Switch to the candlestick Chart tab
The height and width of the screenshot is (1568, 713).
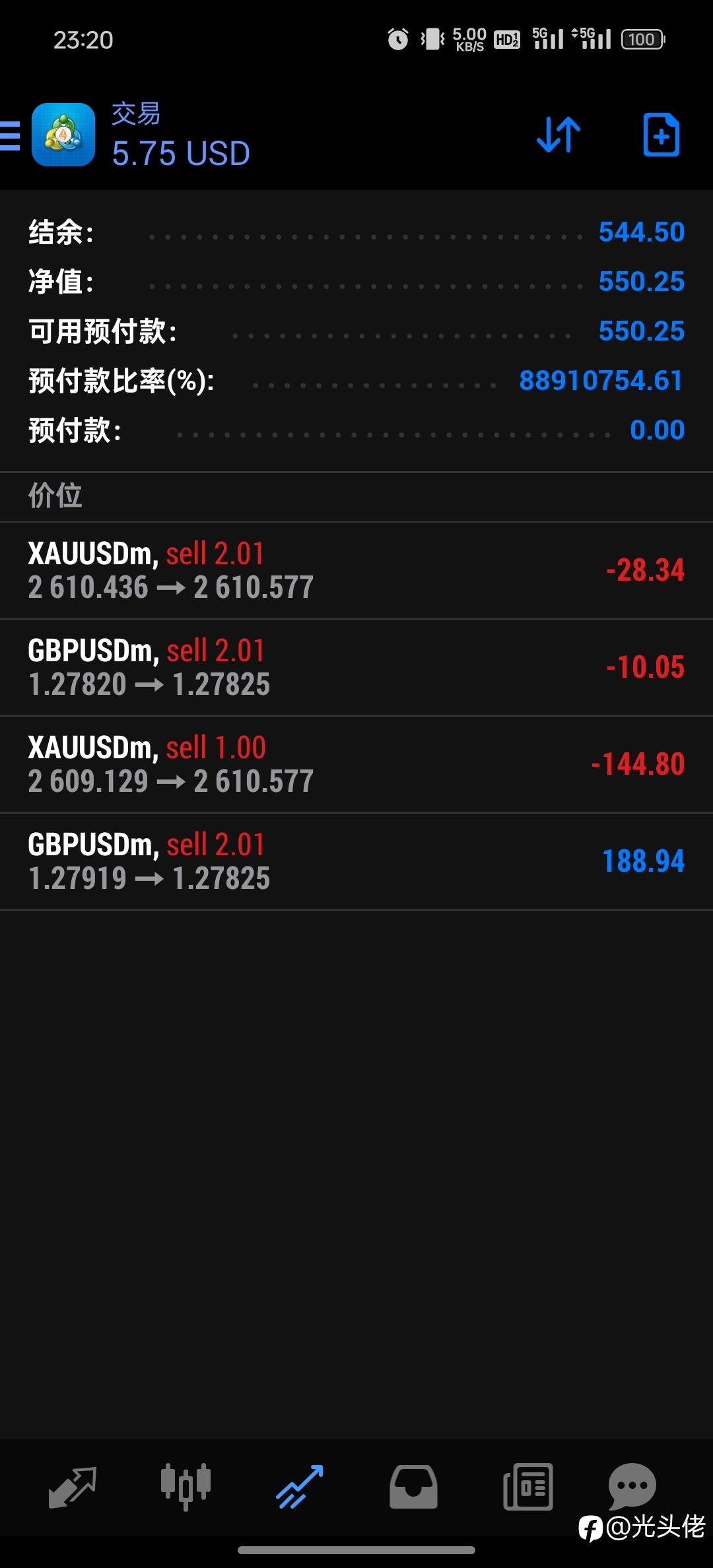186,1487
